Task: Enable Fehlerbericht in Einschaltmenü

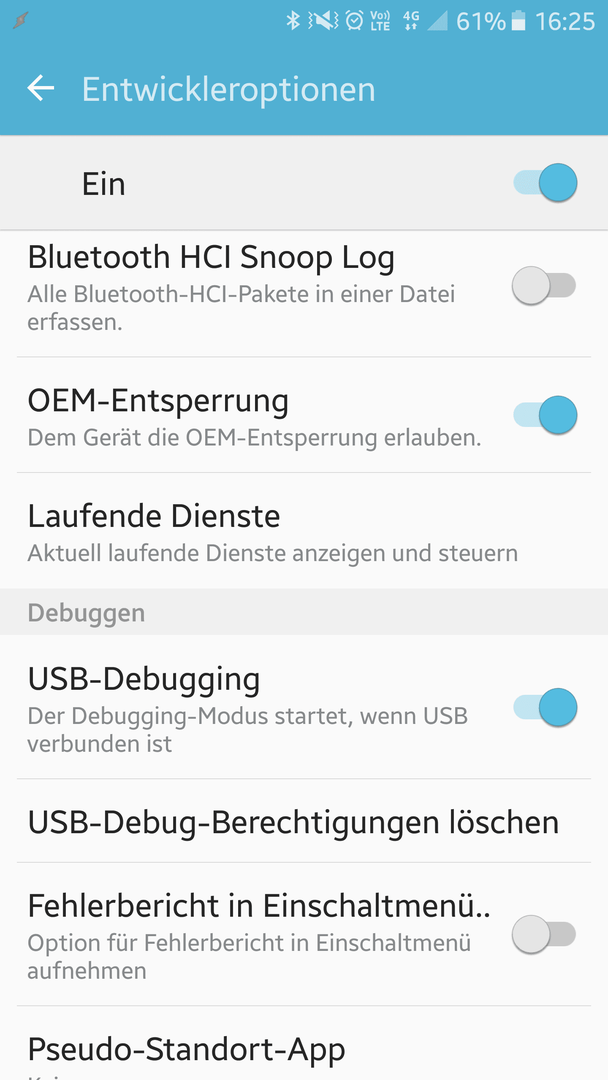Action: pos(544,935)
